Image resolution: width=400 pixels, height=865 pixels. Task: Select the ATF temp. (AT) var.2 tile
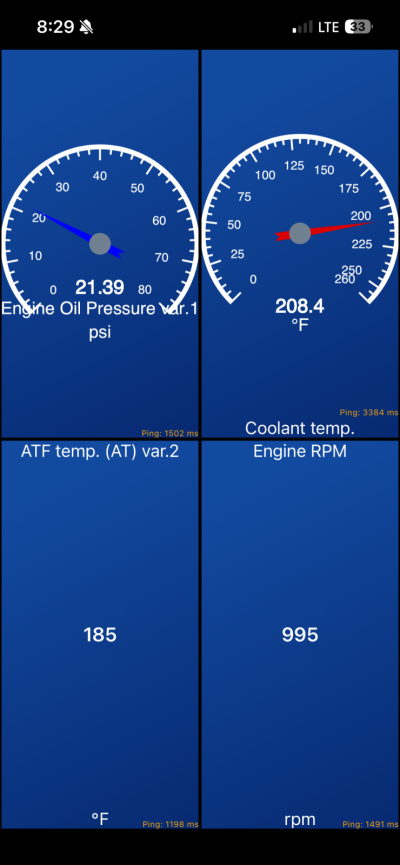click(x=100, y=634)
